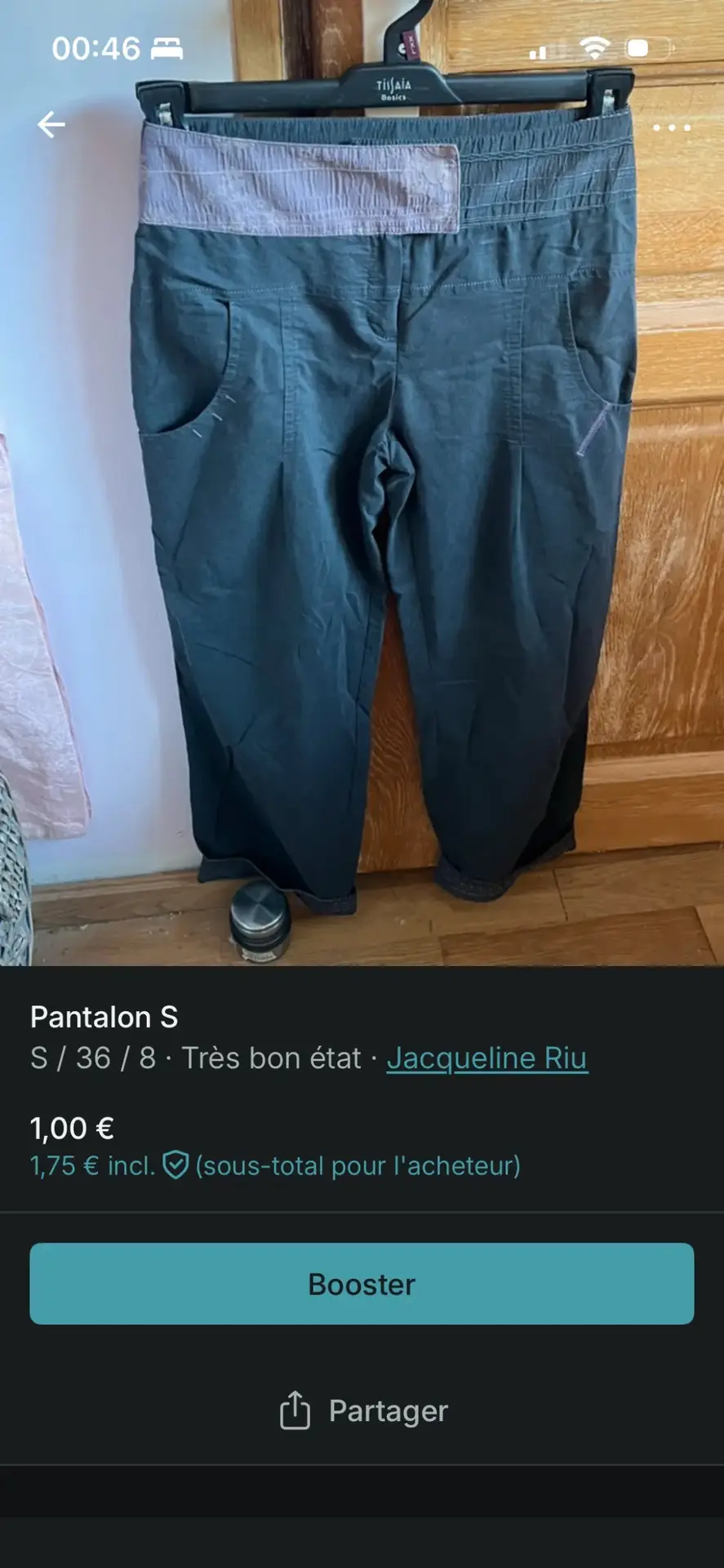Show buyer subtotal details for 1,75 €

point(274,1165)
